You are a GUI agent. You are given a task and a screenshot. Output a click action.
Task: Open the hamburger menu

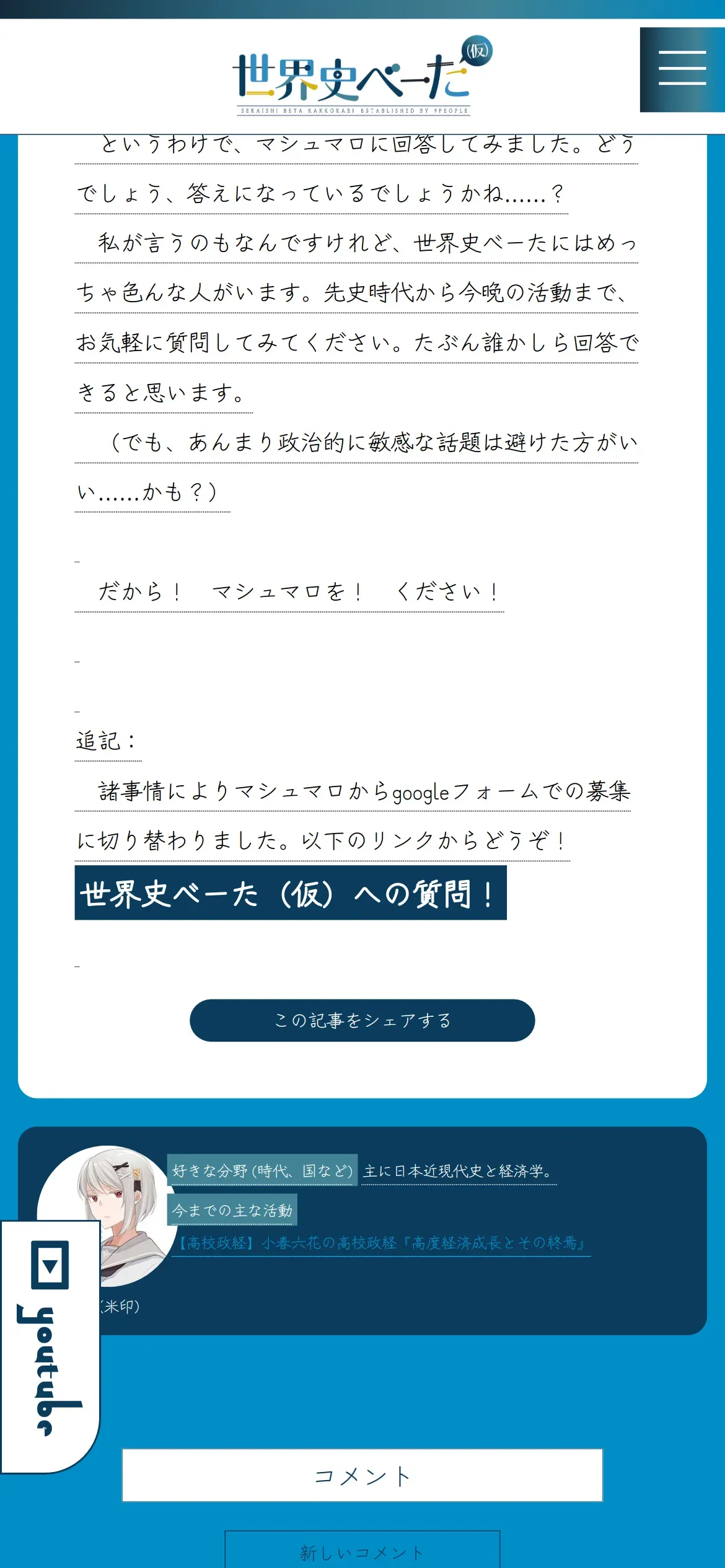(x=682, y=69)
